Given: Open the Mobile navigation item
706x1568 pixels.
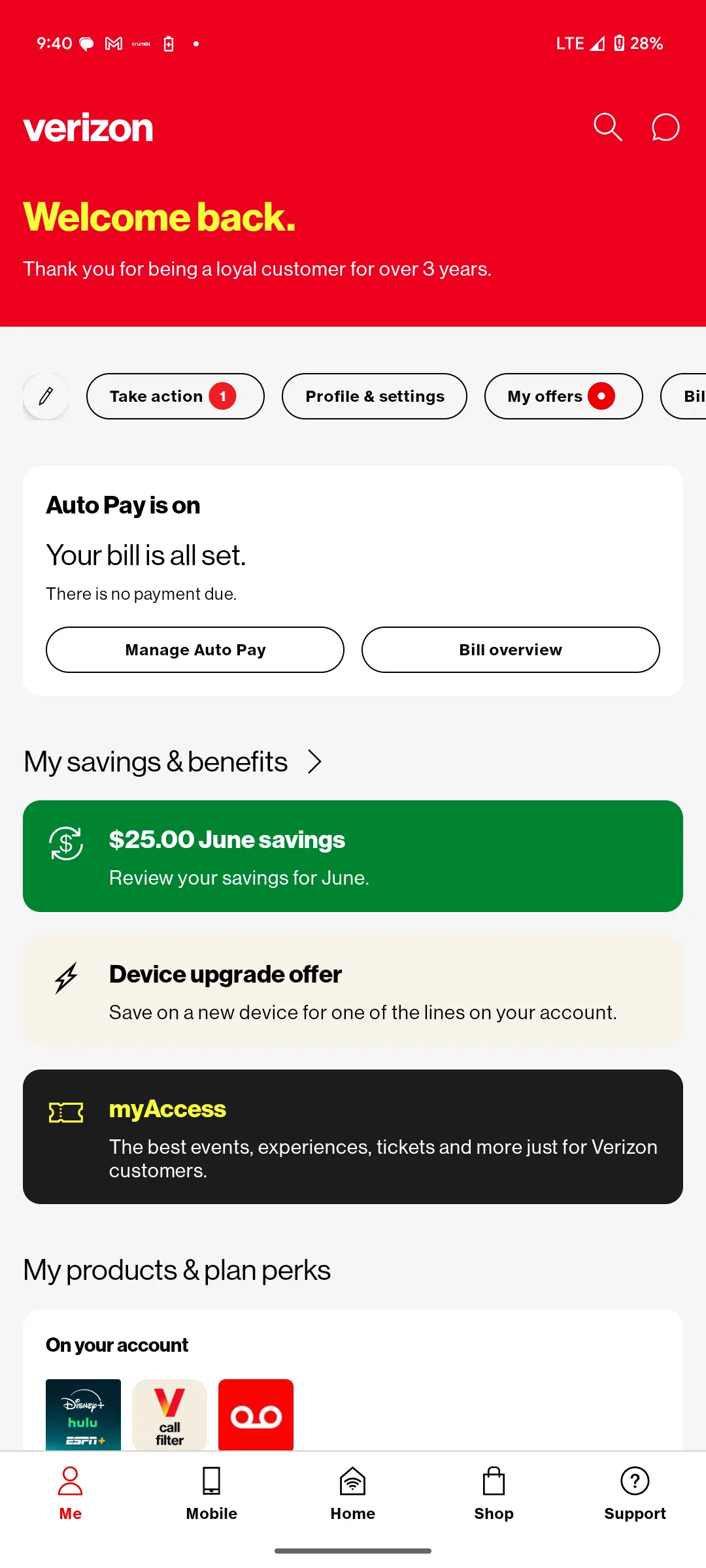Looking at the screenshot, I should pyautogui.click(x=211, y=1496).
